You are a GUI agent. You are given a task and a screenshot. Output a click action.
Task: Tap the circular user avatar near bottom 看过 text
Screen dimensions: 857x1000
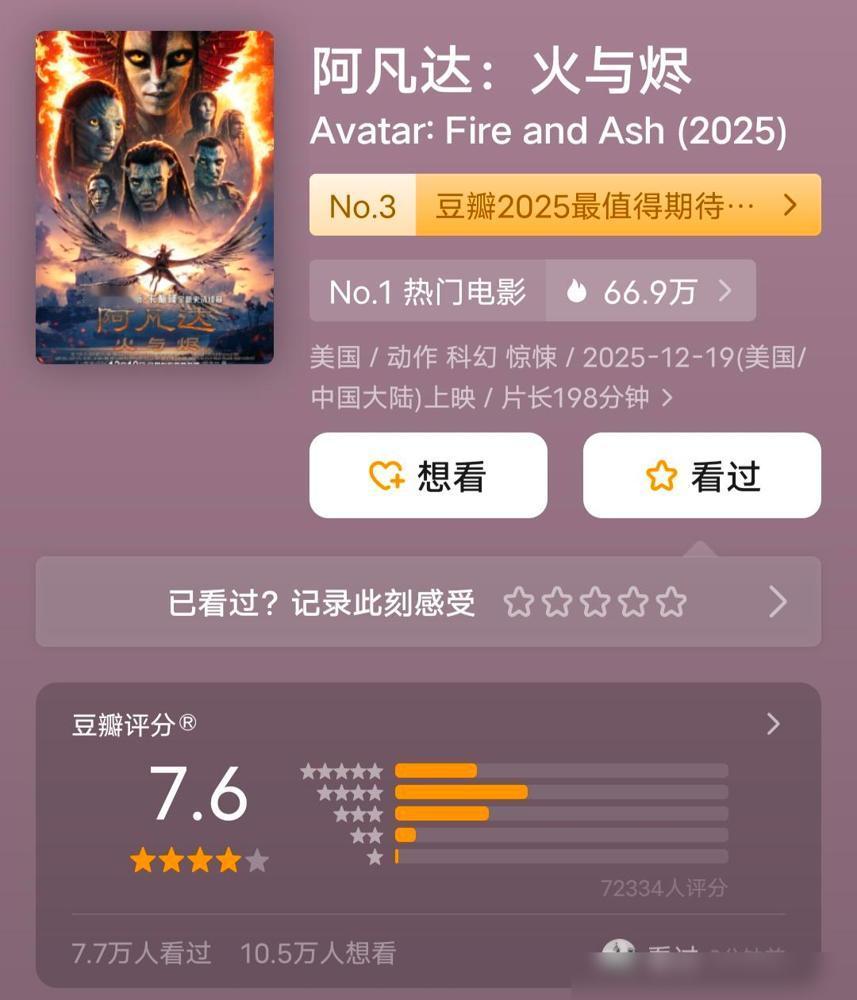click(620, 950)
